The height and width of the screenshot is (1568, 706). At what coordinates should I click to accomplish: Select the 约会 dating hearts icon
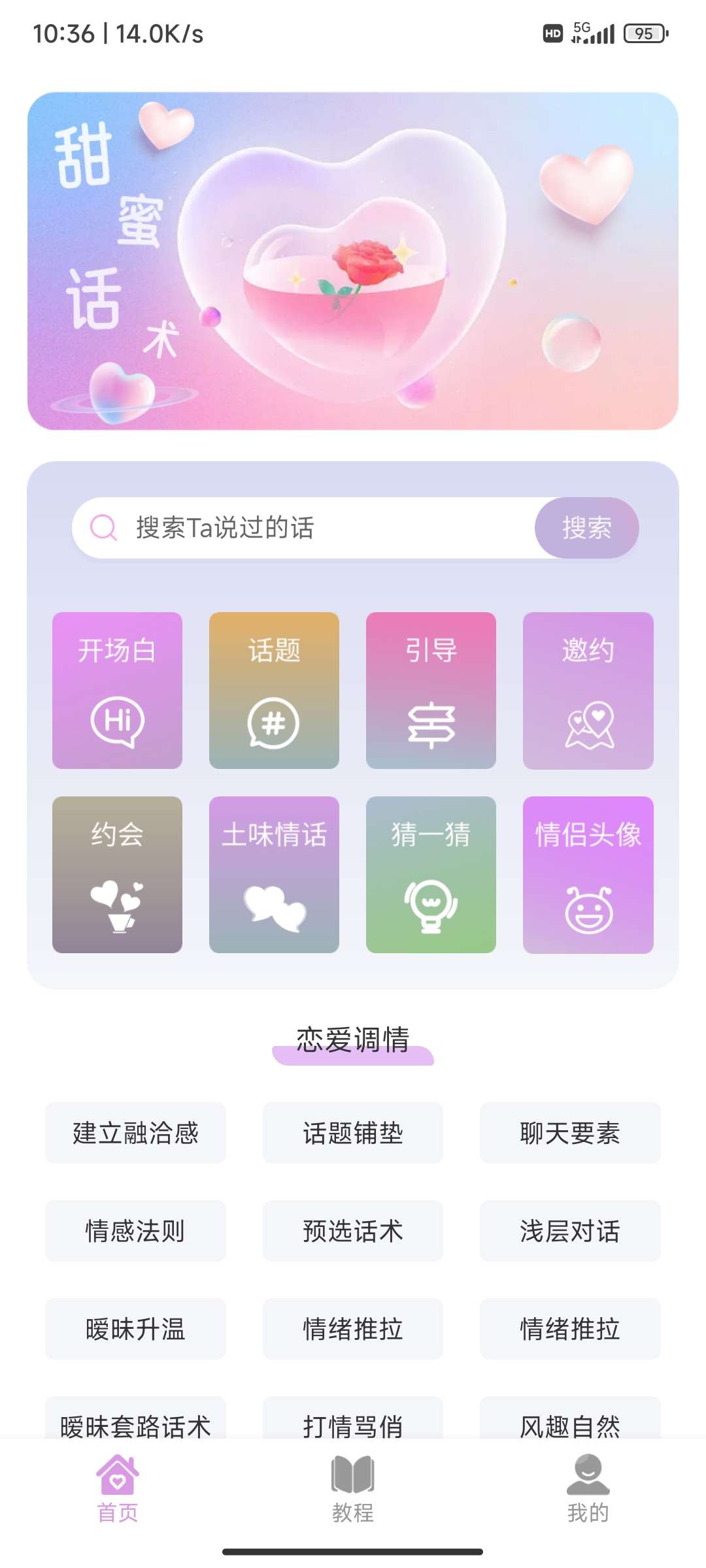point(118,908)
